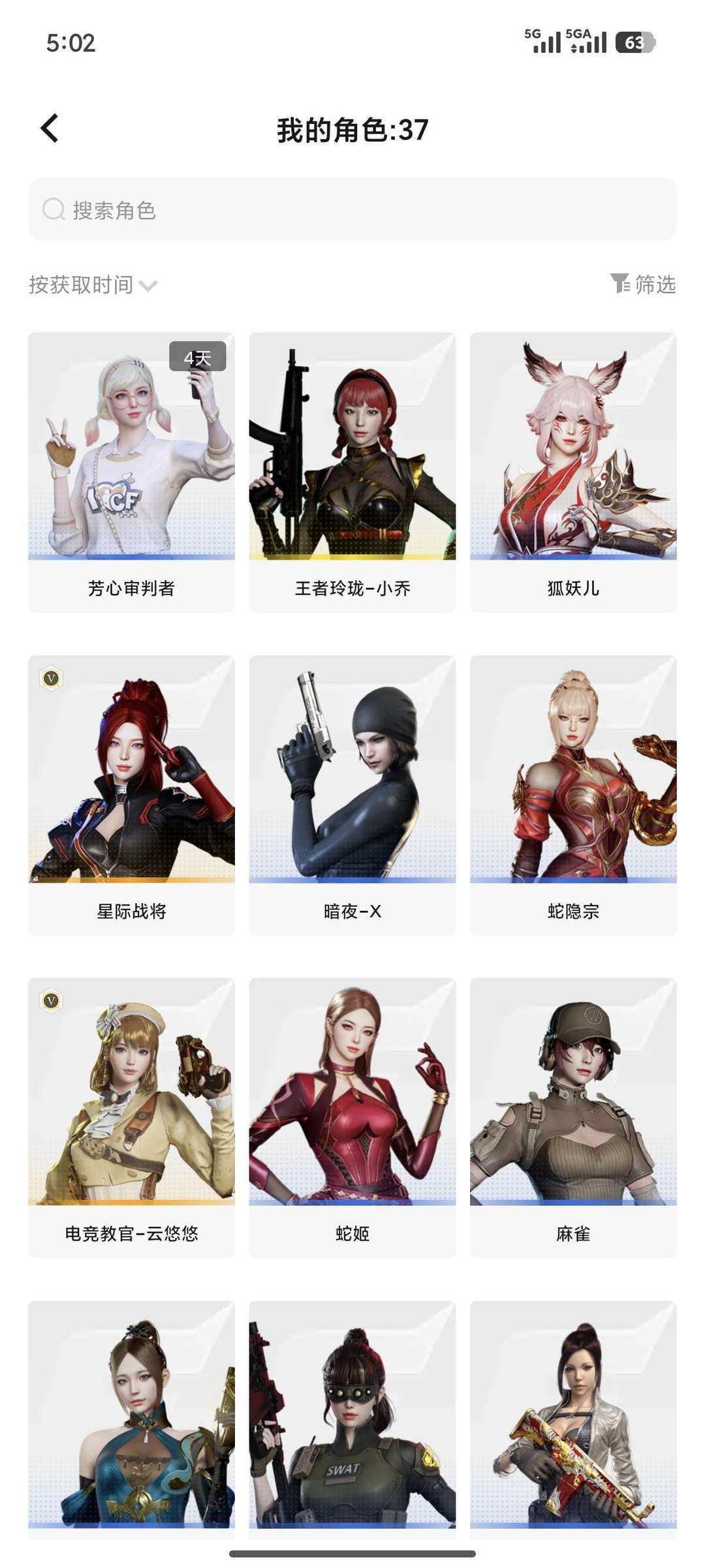The height and width of the screenshot is (1568, 705).
Task: Expand the 按获取时间 sort dropdown
Action: click(93, 285)
